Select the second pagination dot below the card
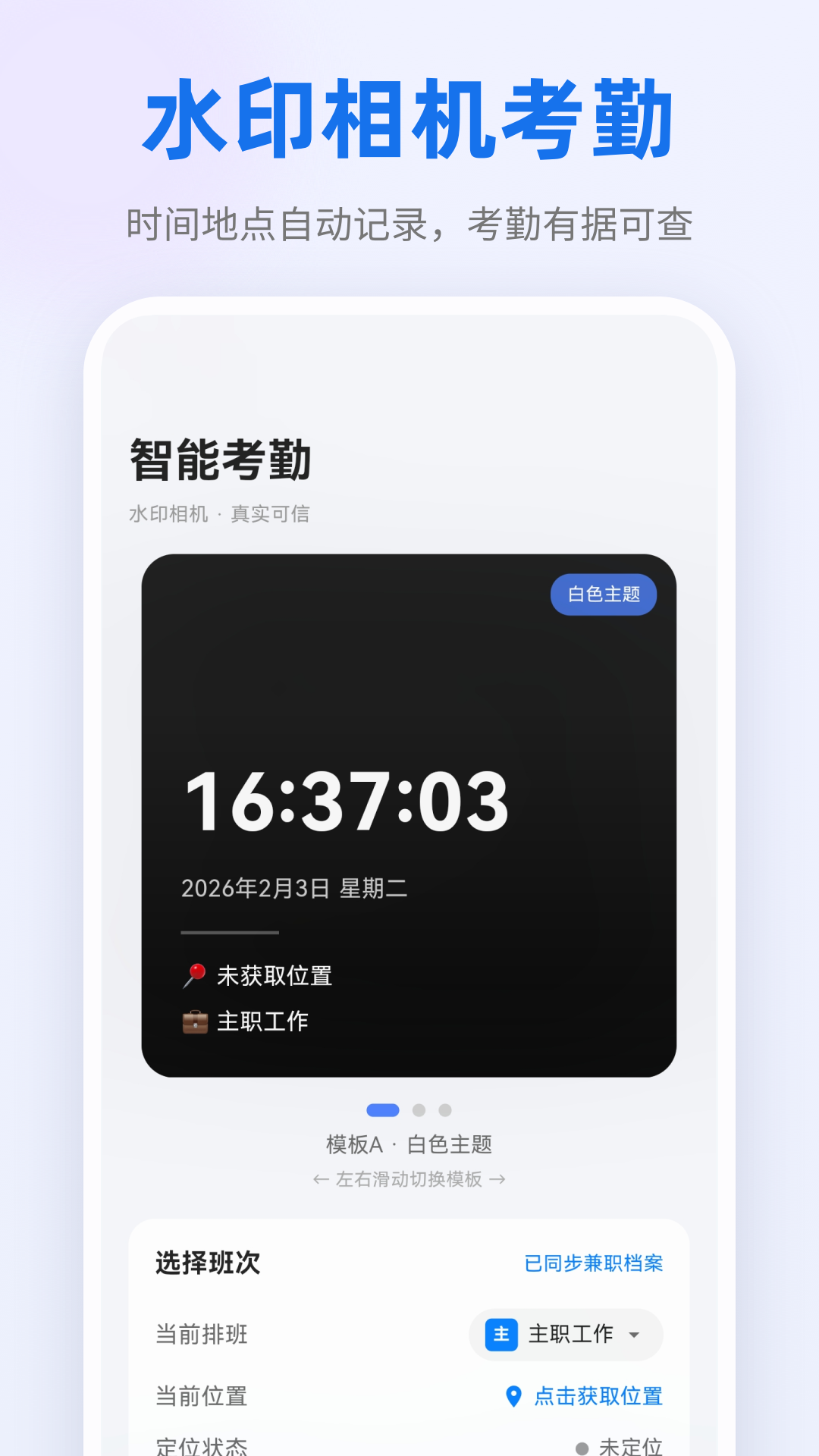The width and height of the screenshot is (819, 1456). tap(419, 1110)
